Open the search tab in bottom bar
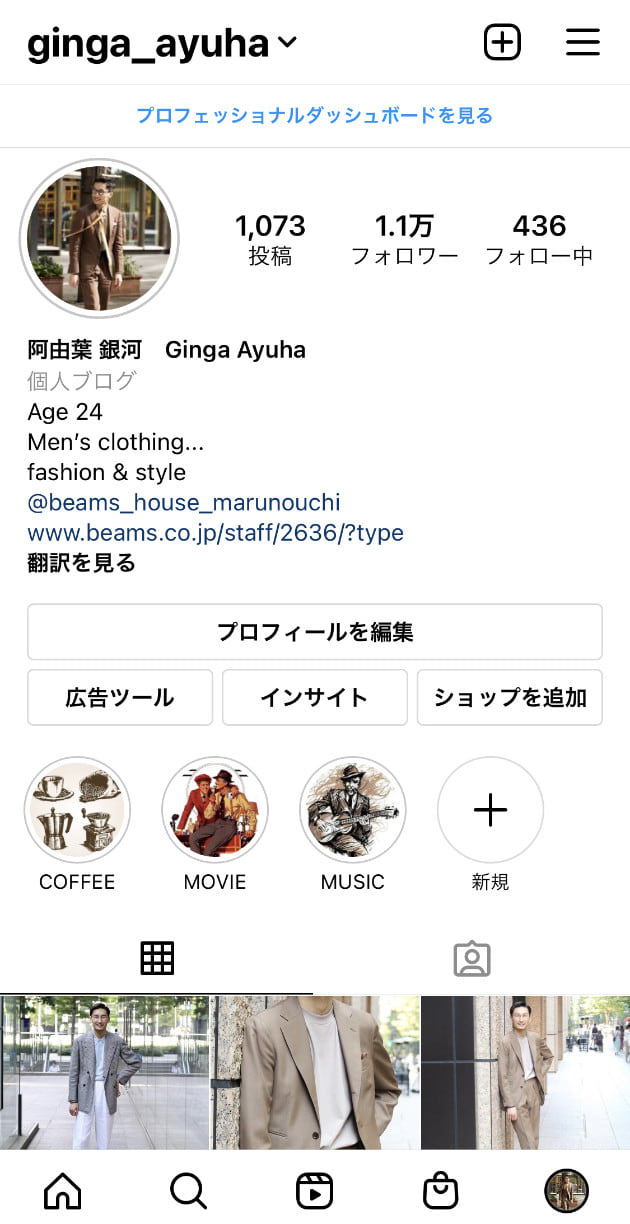 tap(188, 1191)
